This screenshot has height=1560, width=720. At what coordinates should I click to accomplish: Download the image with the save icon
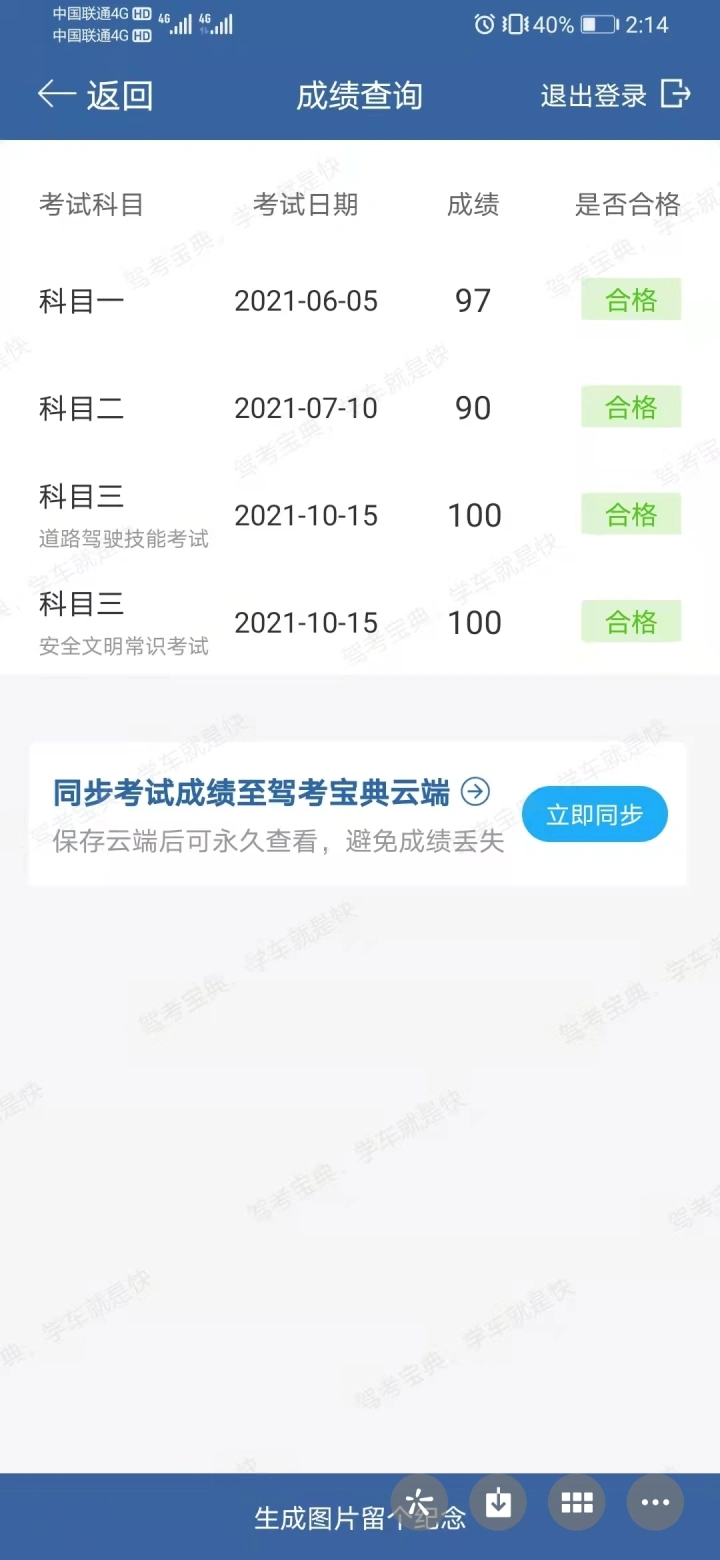[498, 1502]
